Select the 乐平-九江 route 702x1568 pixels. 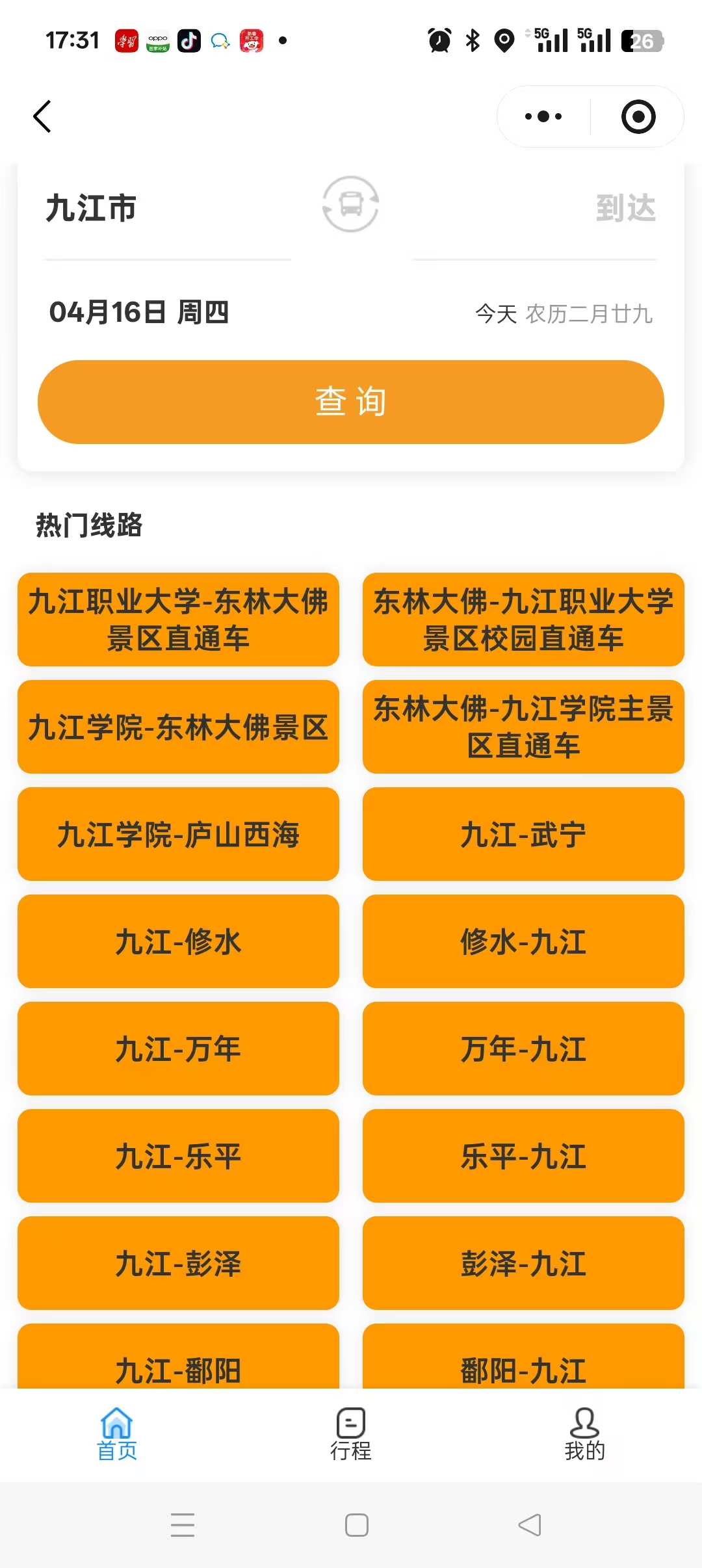tap(523, 1156)
